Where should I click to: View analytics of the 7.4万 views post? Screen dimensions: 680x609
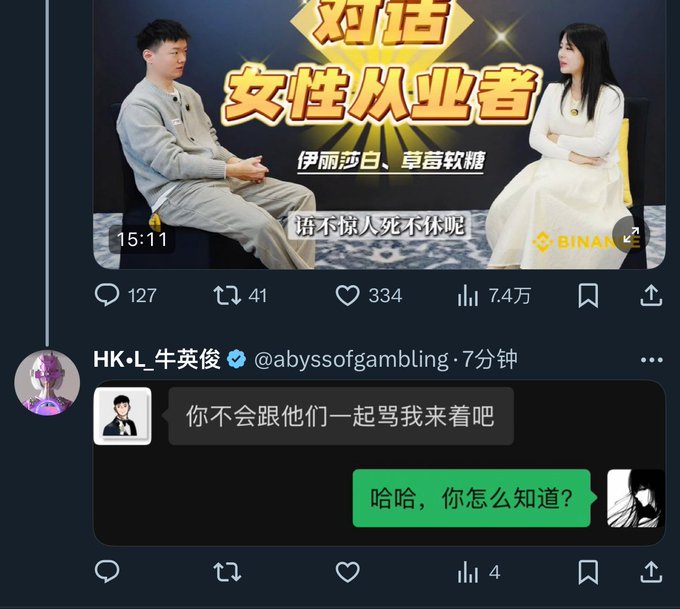468,295
